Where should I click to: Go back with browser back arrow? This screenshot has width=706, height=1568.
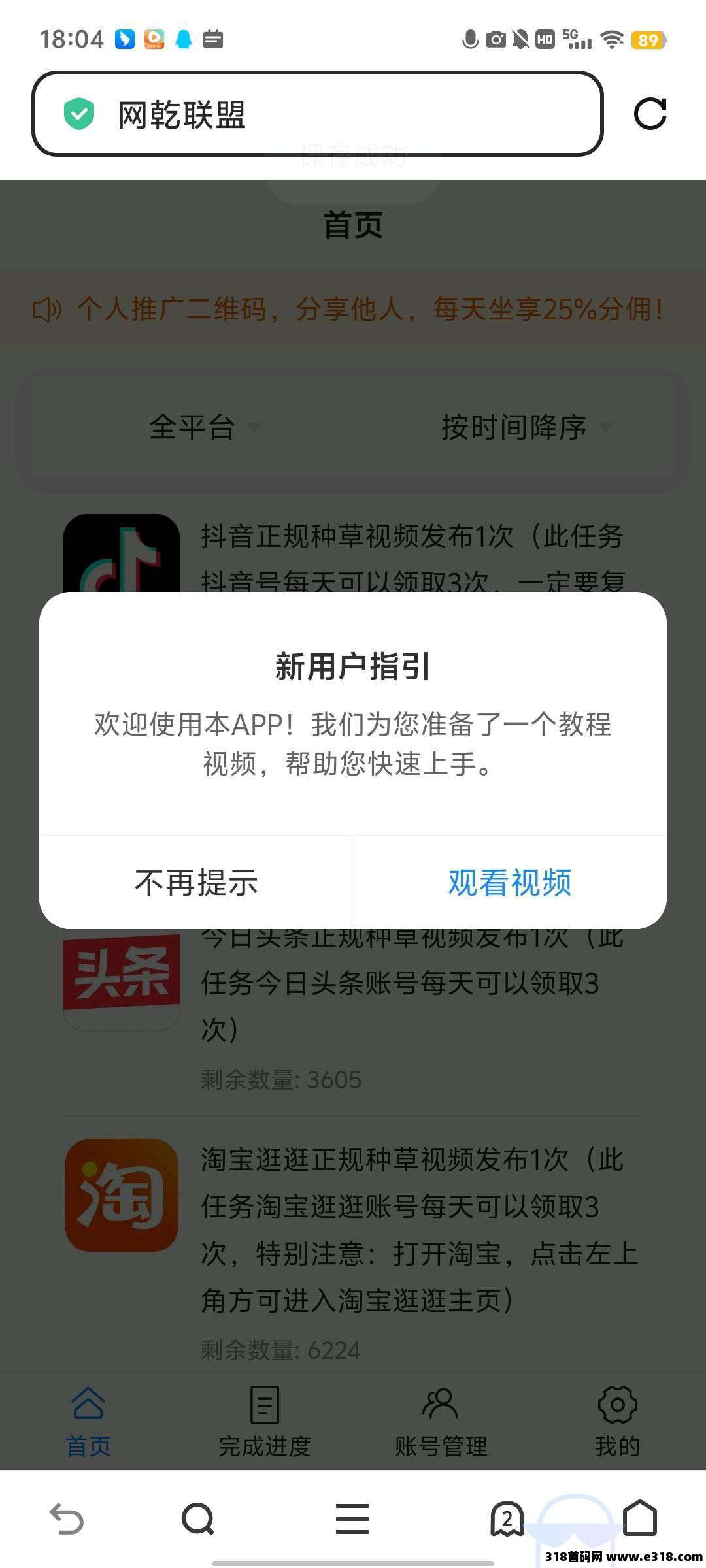pos(67,1518)
